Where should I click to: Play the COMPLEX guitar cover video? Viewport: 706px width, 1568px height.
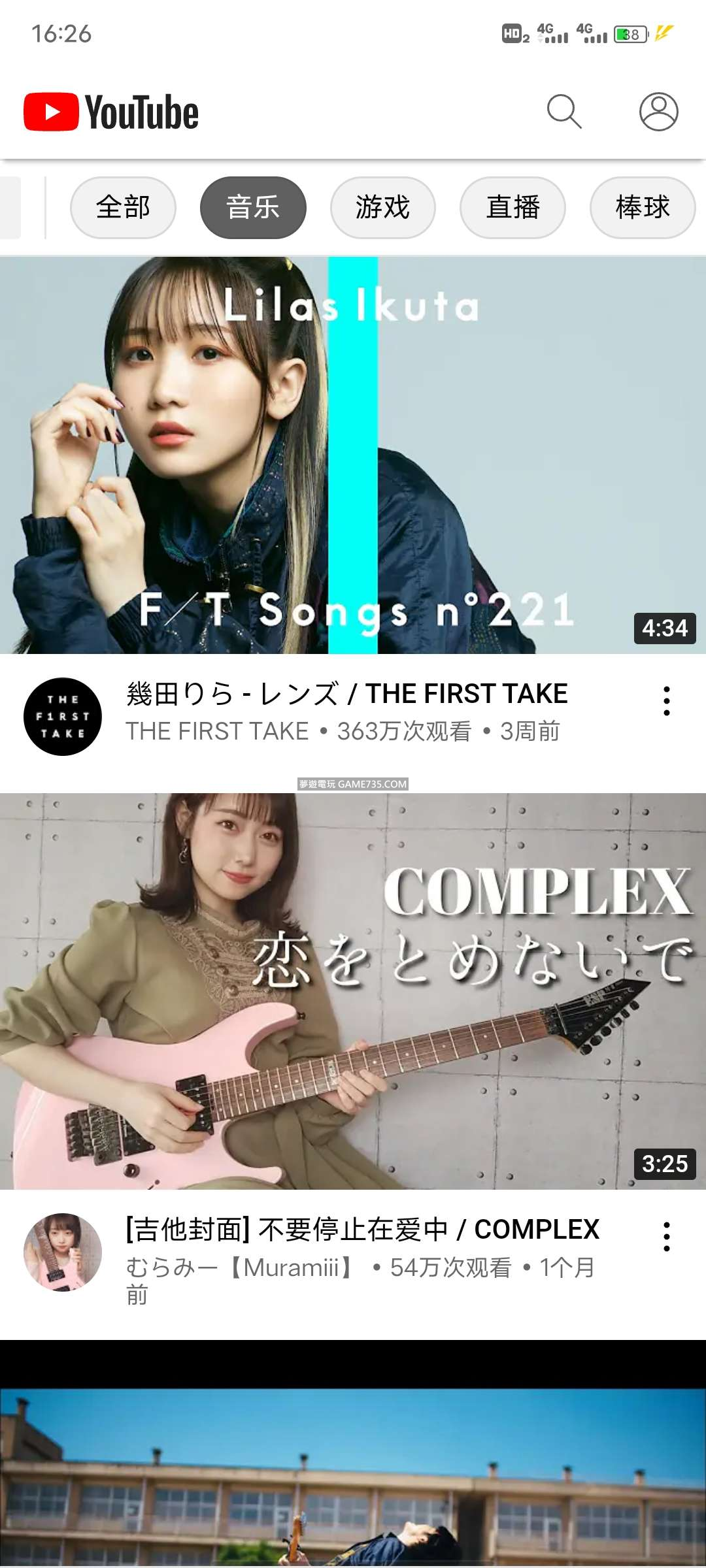pyautogui.click(x=353, y=991)
